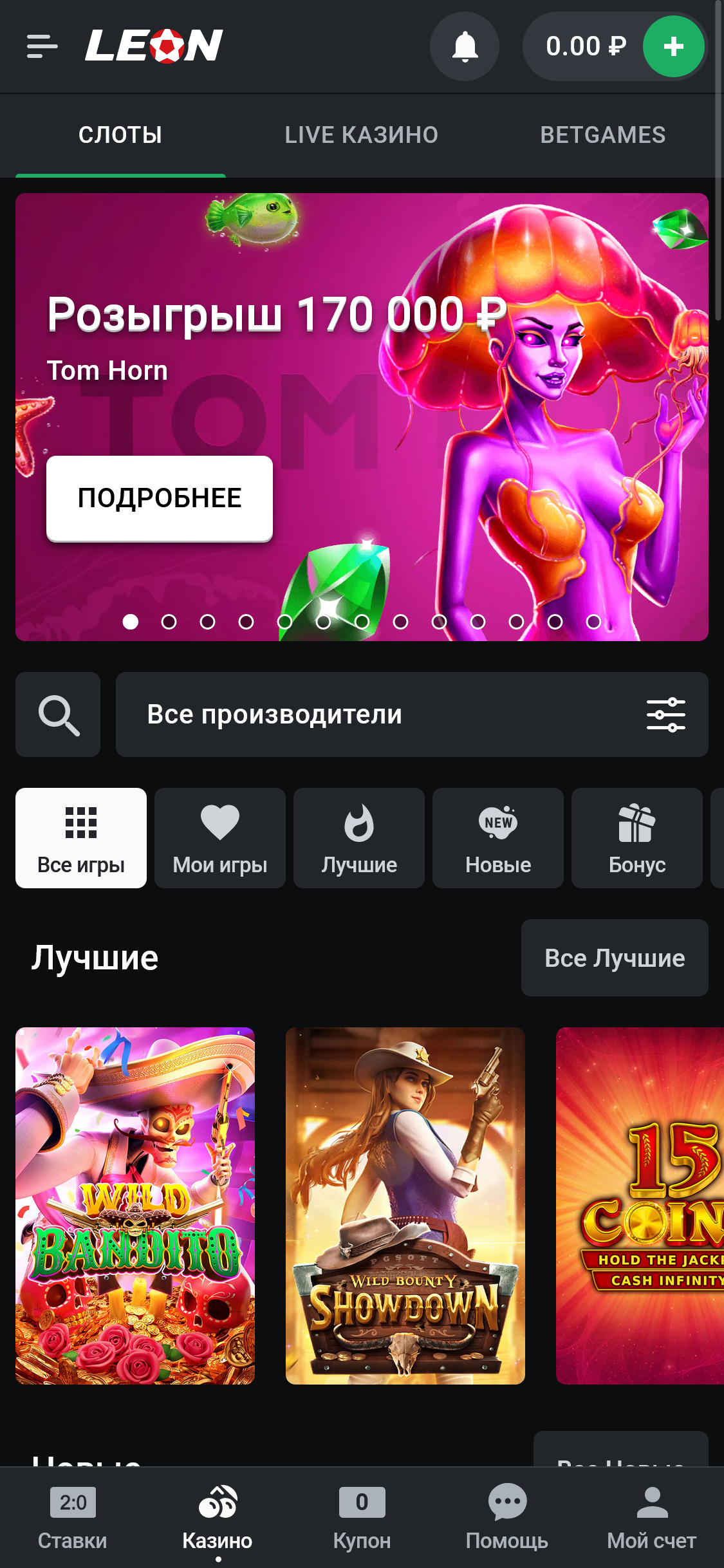This screenshot has height=1568, width=724.
Task: Switch to the BETGAMES tab
Action: coord(602,135)
